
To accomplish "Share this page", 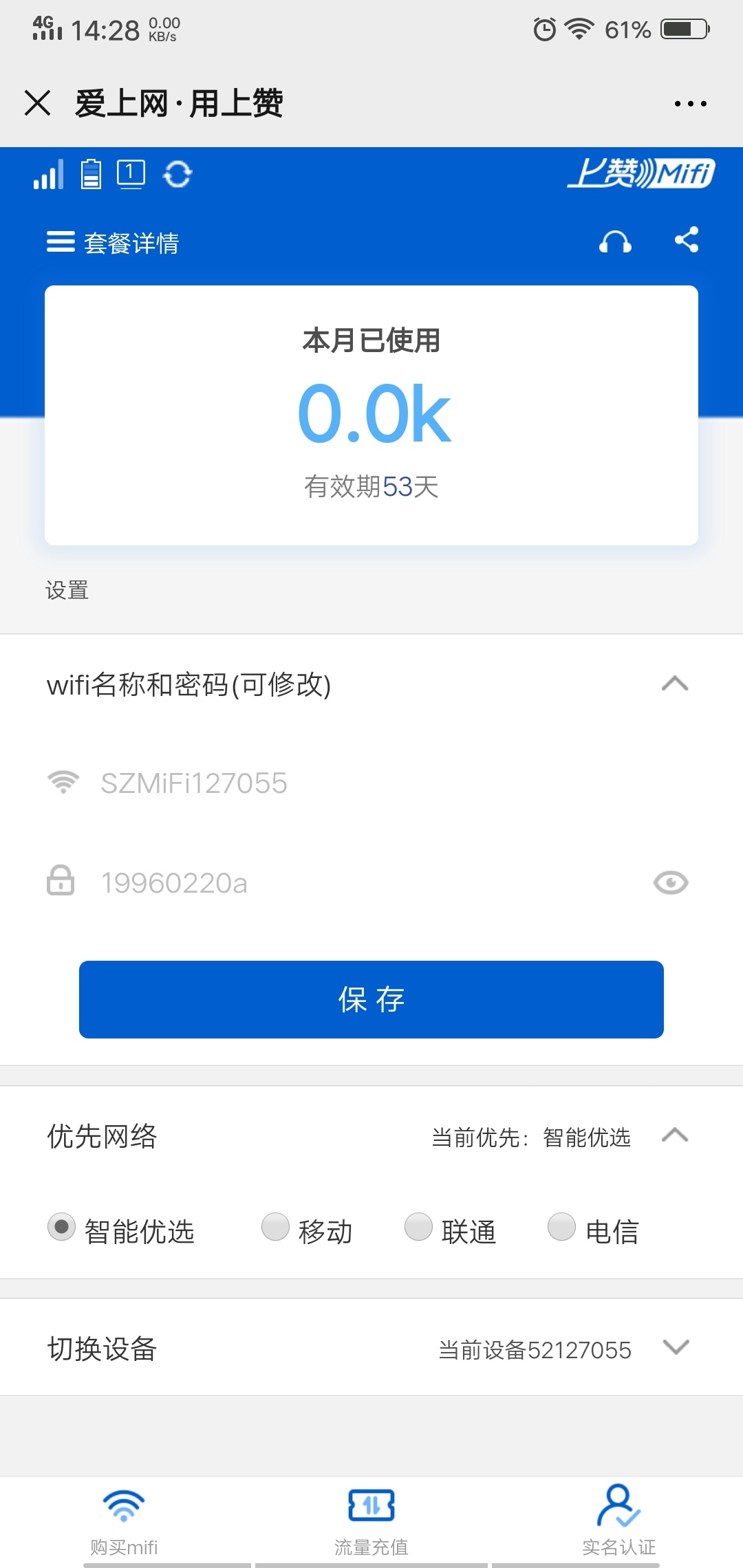I will [687, 240].
